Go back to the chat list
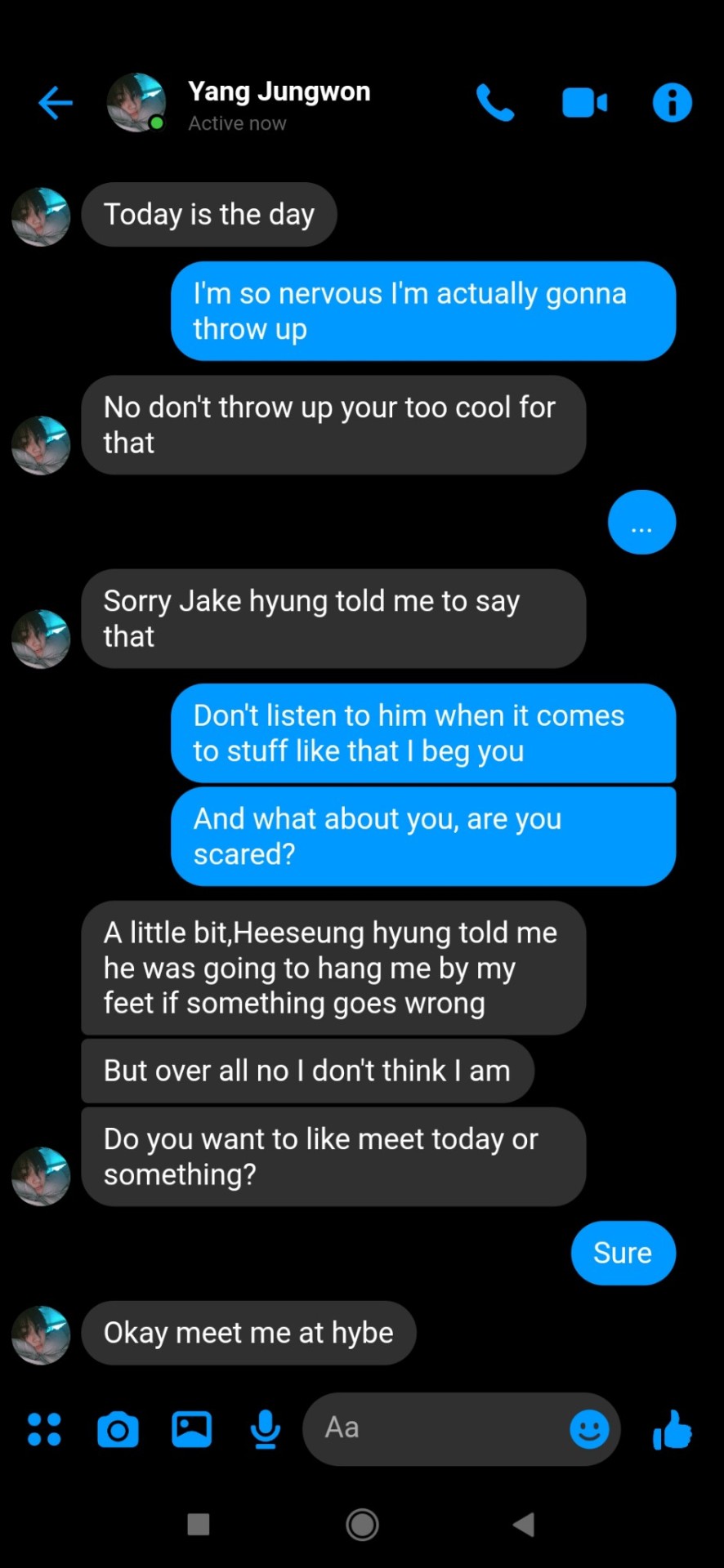 click(x=55, y=103)
